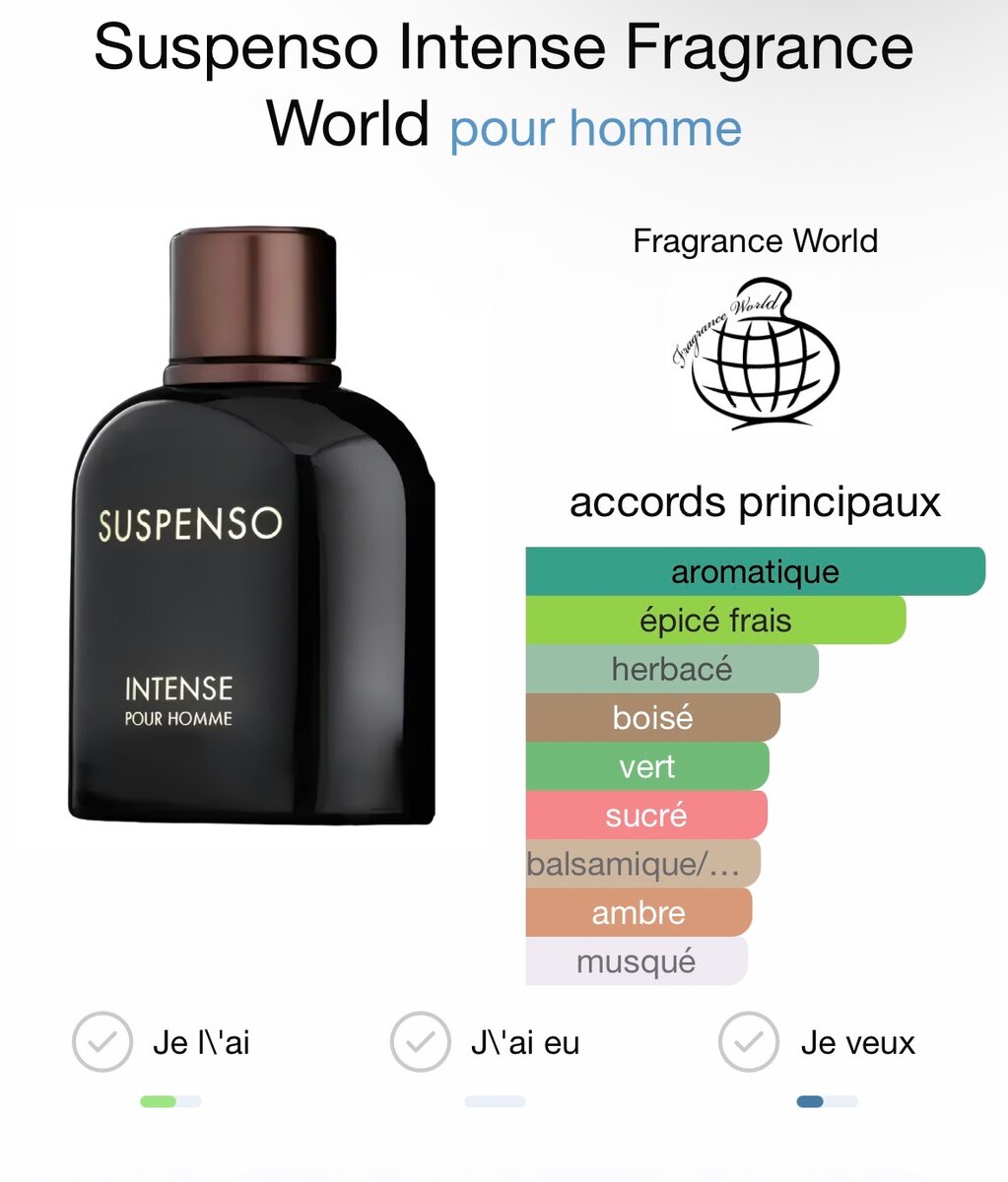Select the "J'ai eu" check option
Viewport: 1008px width, 1182px height.
[x=421, y=1042]
